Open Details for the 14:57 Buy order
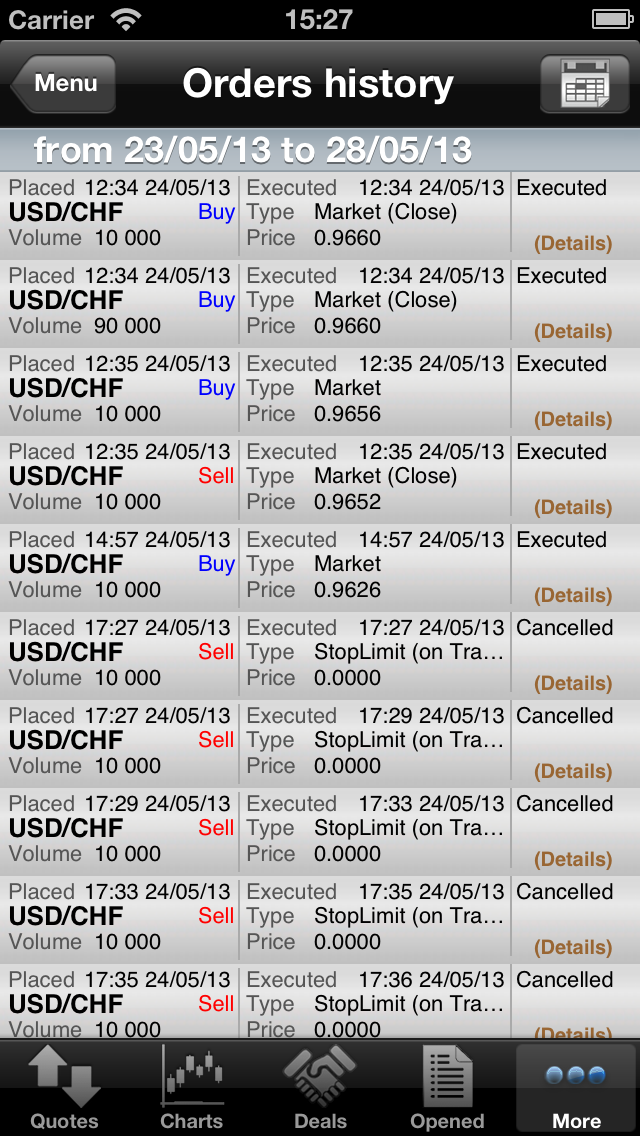This screenshot has width=640, height=1136. click(573, 596)
